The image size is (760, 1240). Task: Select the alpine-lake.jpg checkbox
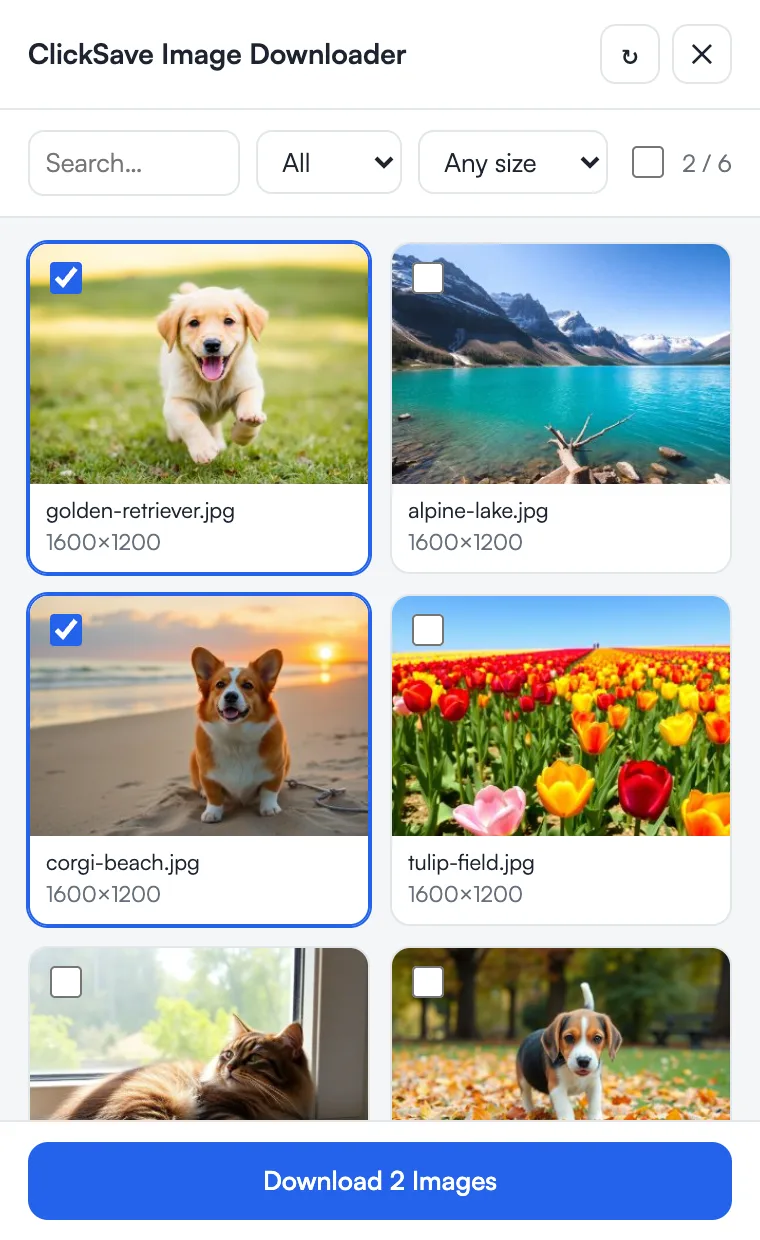(x=428, y=278)
